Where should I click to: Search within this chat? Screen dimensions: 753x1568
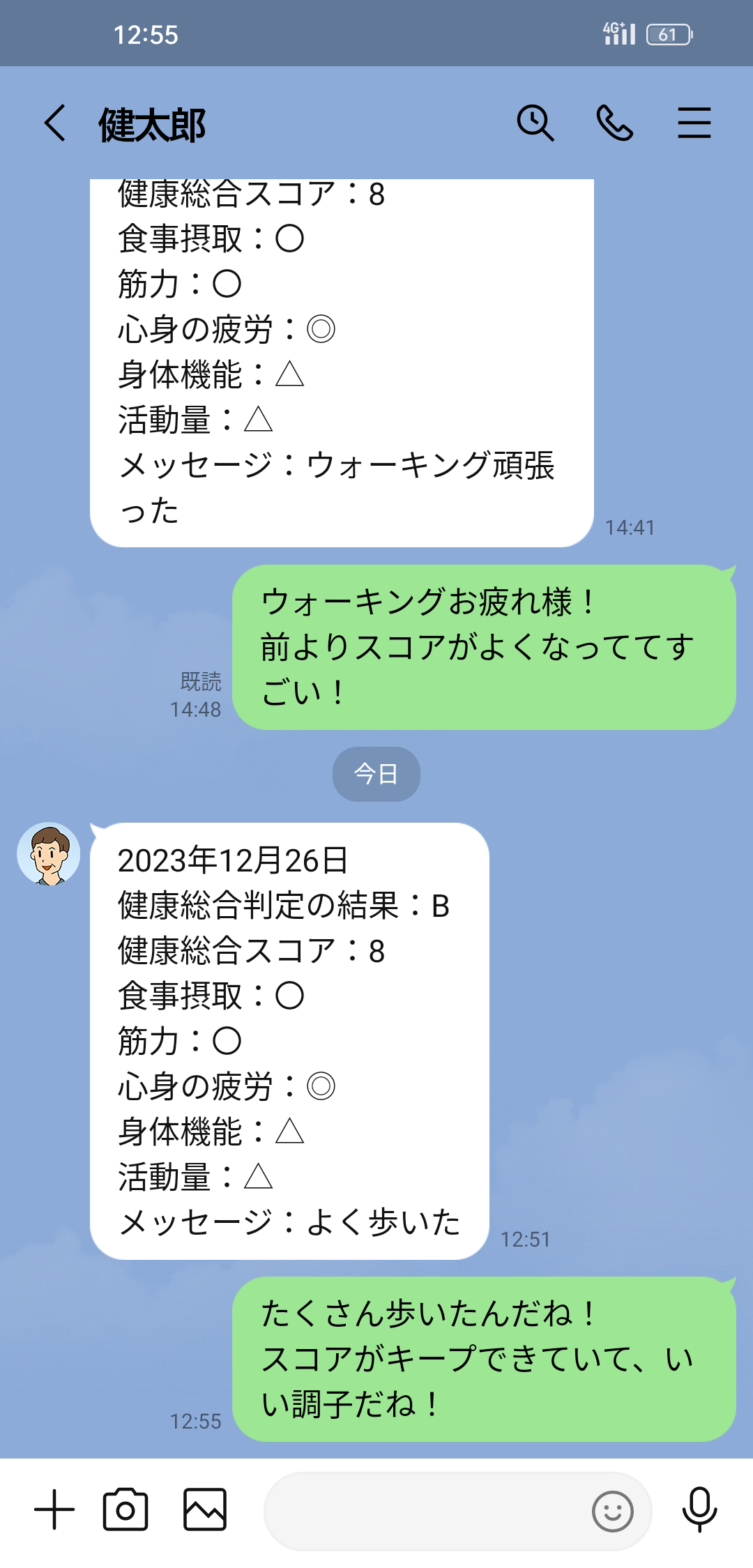click(535, 124)
